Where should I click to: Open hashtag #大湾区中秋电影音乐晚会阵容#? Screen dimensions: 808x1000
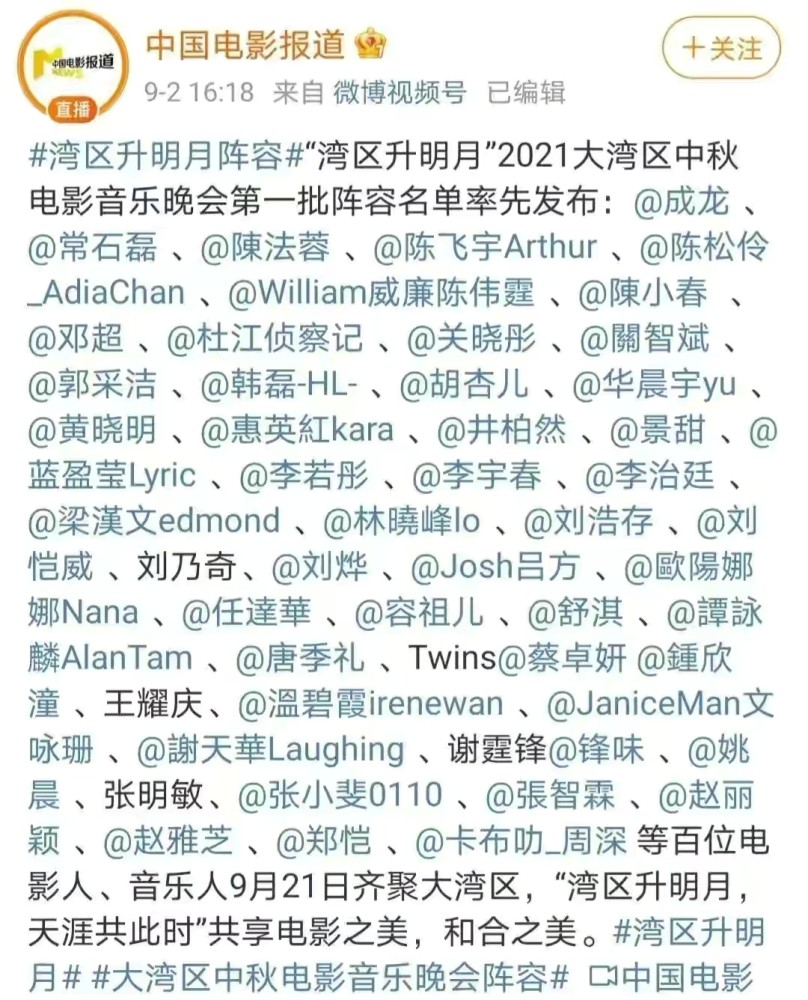point(330,977)
